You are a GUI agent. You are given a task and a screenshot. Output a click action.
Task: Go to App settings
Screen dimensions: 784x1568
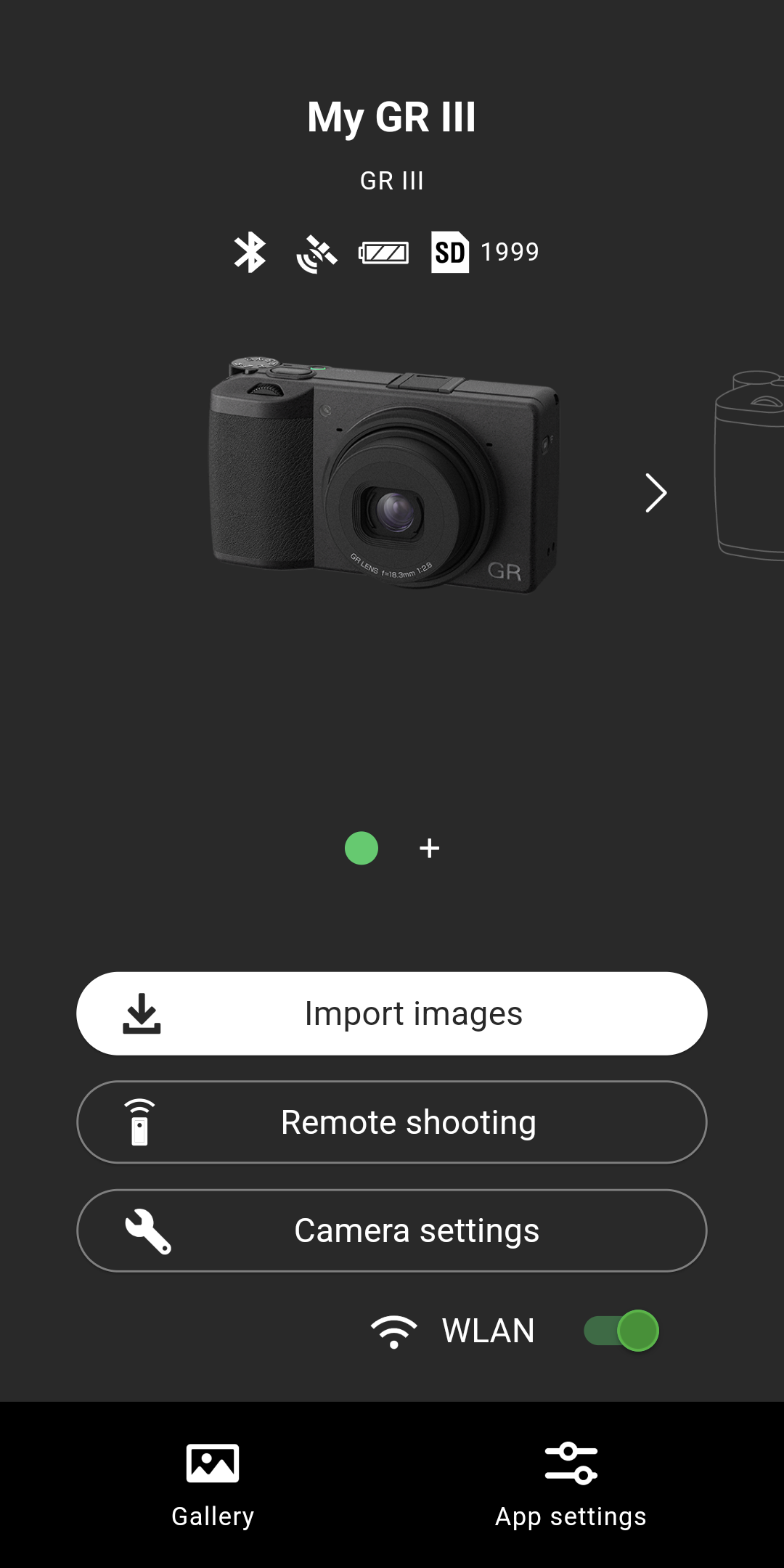tap(571, 1485)
